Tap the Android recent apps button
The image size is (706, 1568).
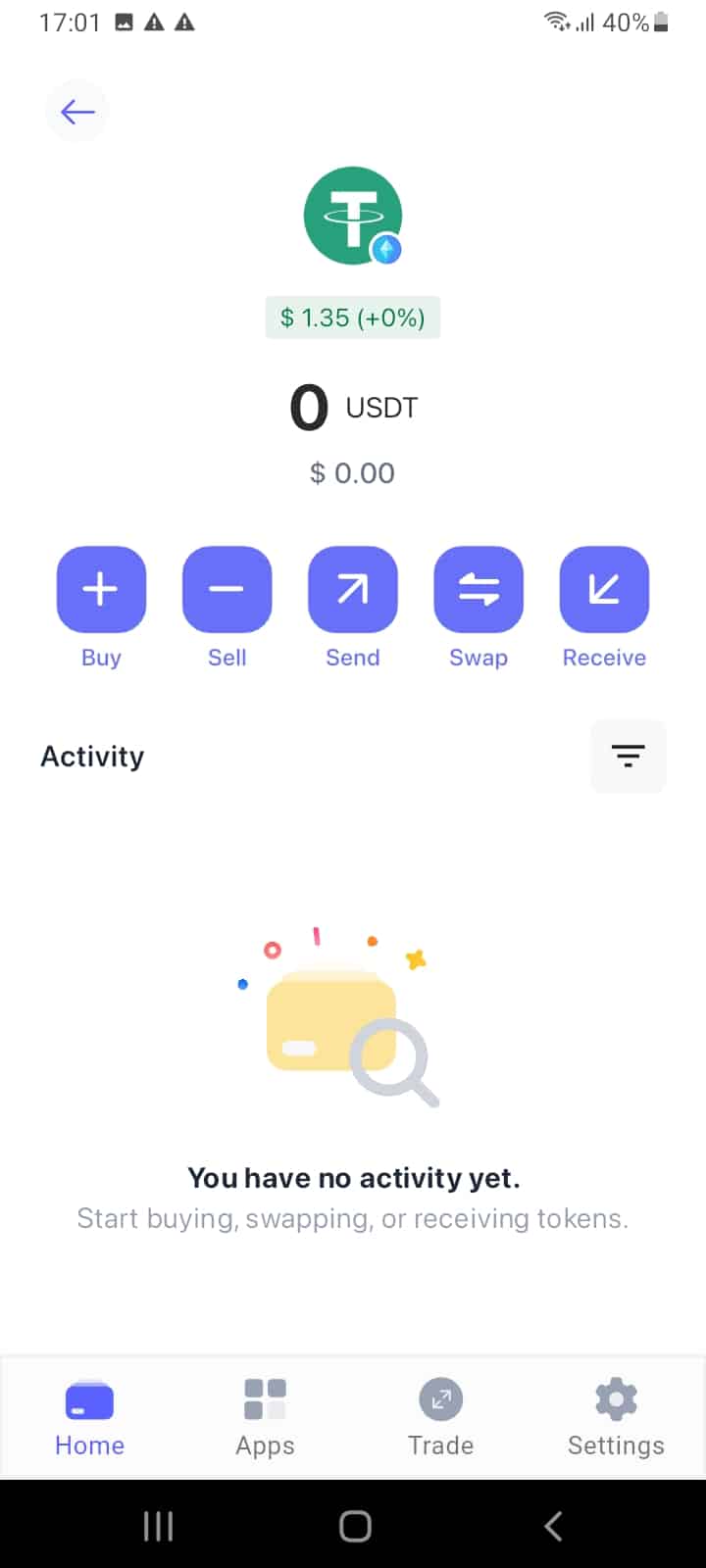tap(158, 1525)
